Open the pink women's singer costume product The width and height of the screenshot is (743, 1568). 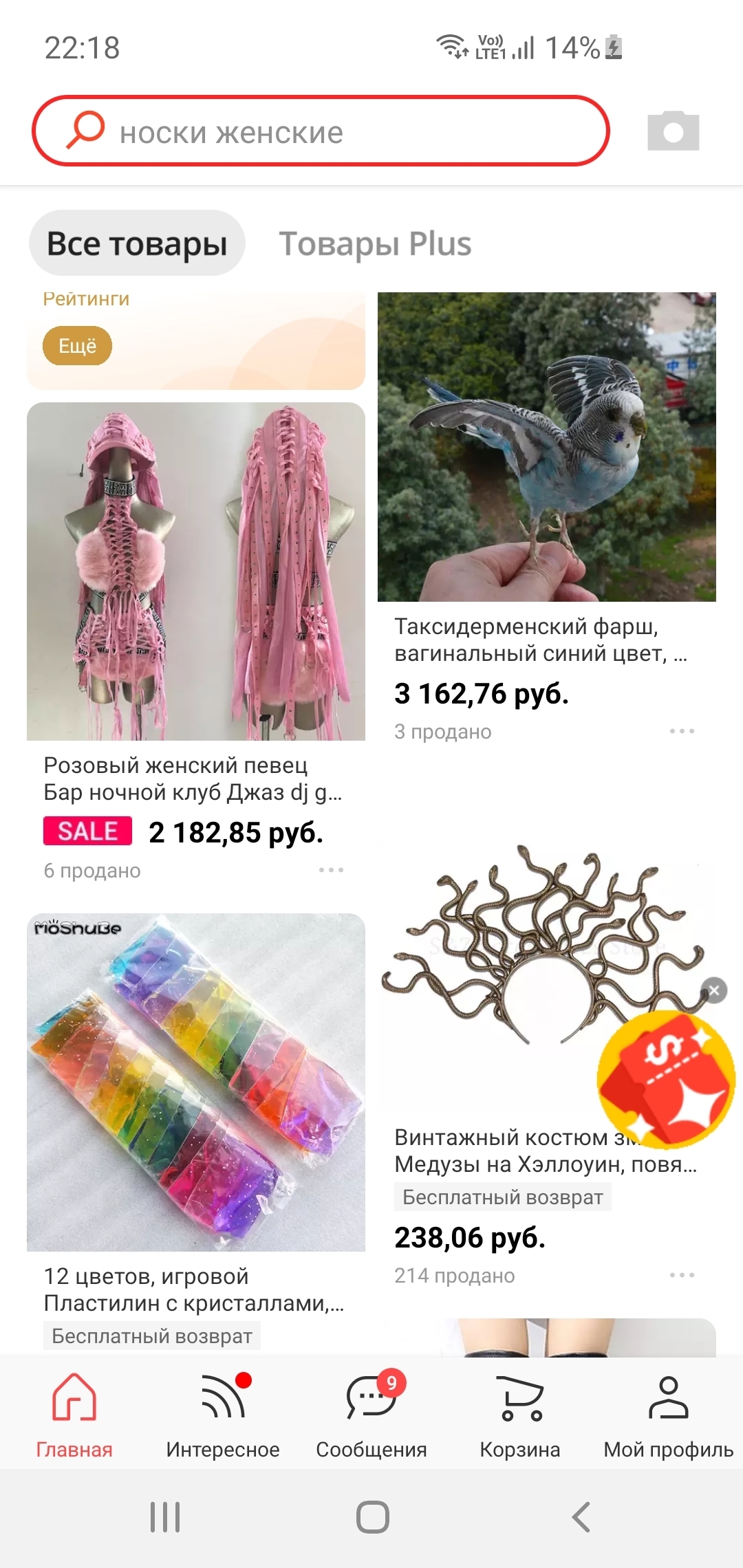pyautogui.click(x=196, y=571)
